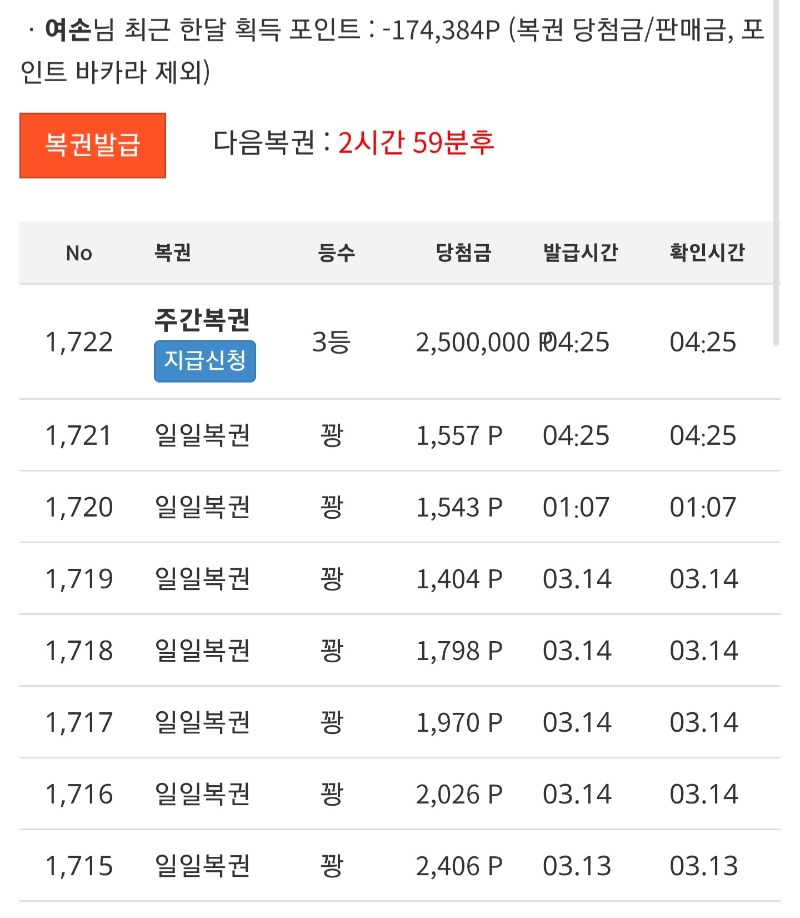Image resolution: width=800 pixels, height=918 pixels.
Task: Click the 등수 column header
Action: pyautogui.click(x=333, y=253)
